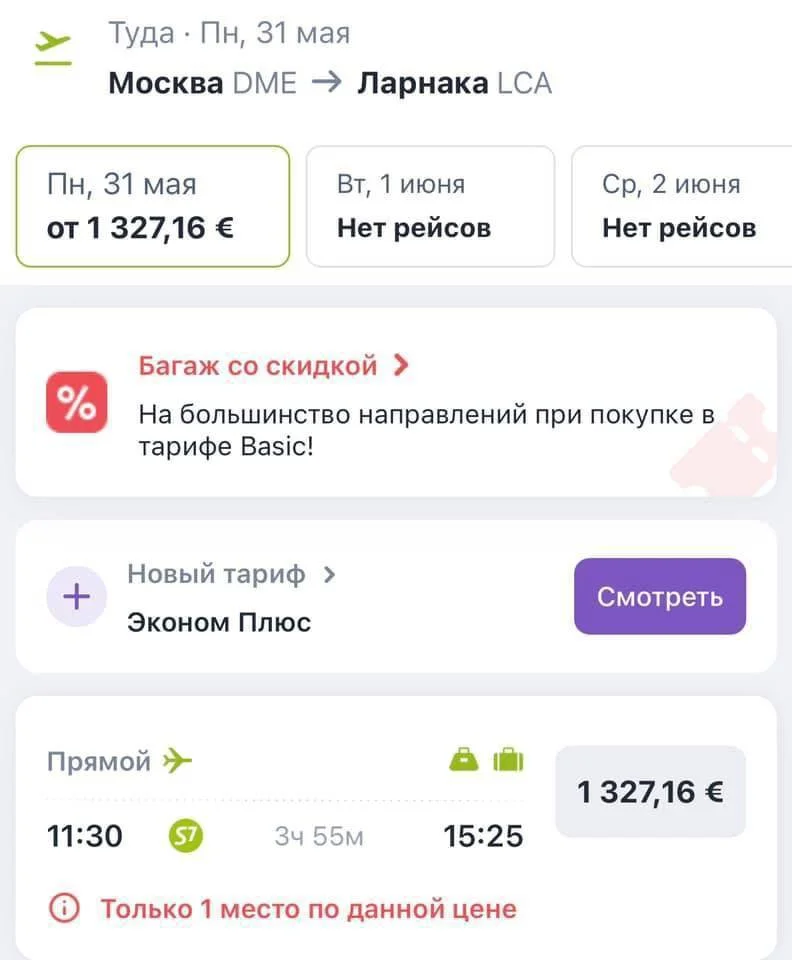792x960 pixels.
Task: Tap the Смотреть button
Action: point(659,597)
